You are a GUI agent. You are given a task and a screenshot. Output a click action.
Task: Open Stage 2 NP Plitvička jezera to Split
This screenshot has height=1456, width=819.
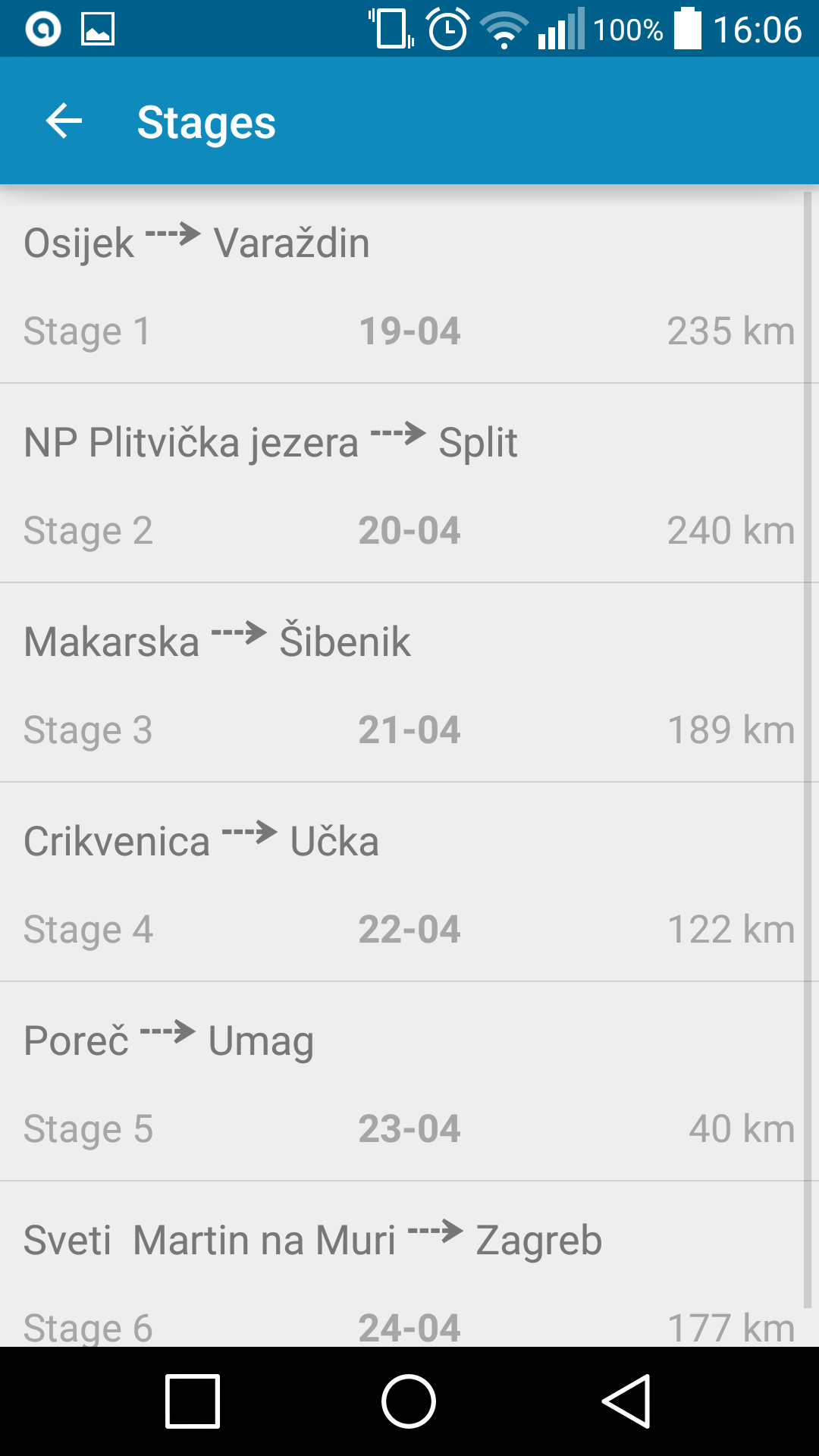[409, 484]
